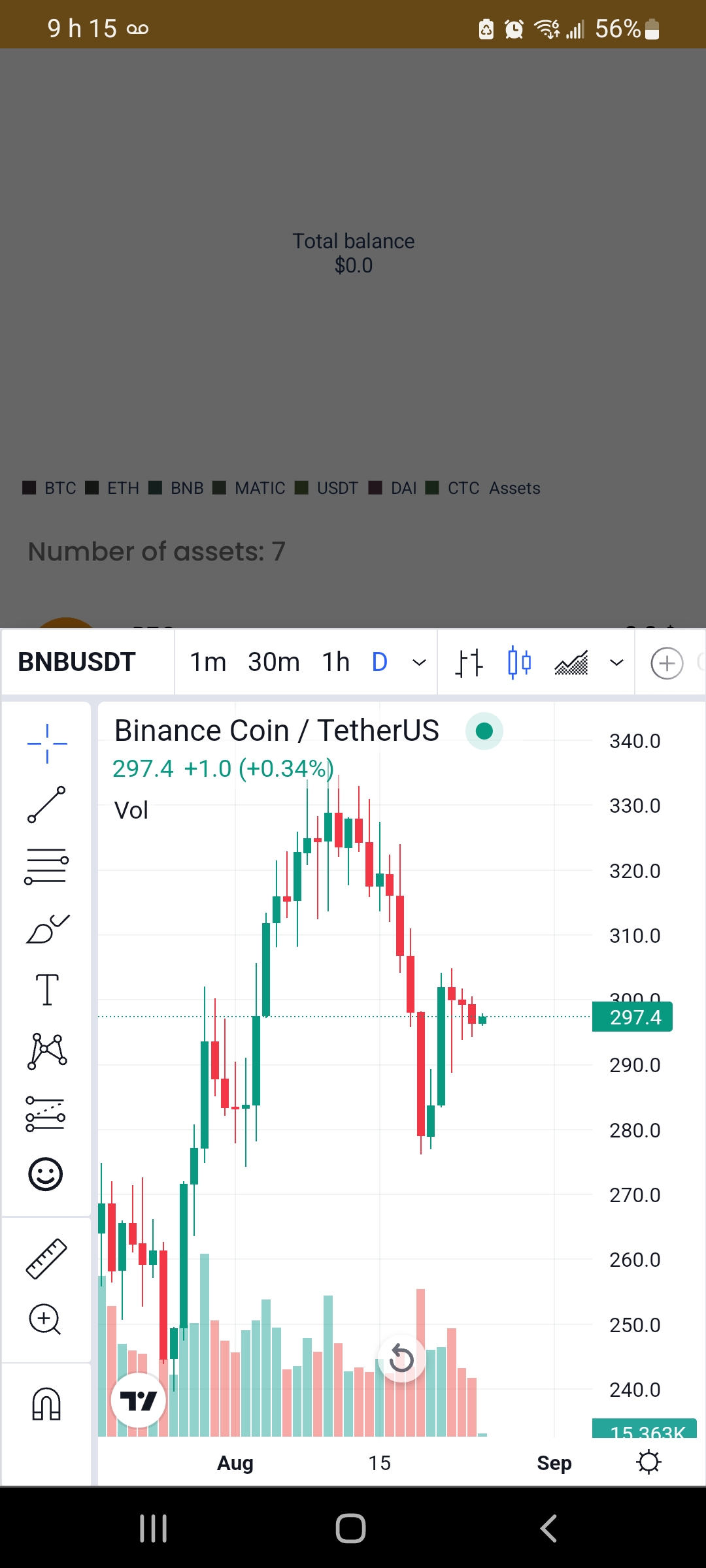The width and height of the screenshot is (706, 1568).
Task: Tap the zoom in tool
Action: [x=45, y=1320]
